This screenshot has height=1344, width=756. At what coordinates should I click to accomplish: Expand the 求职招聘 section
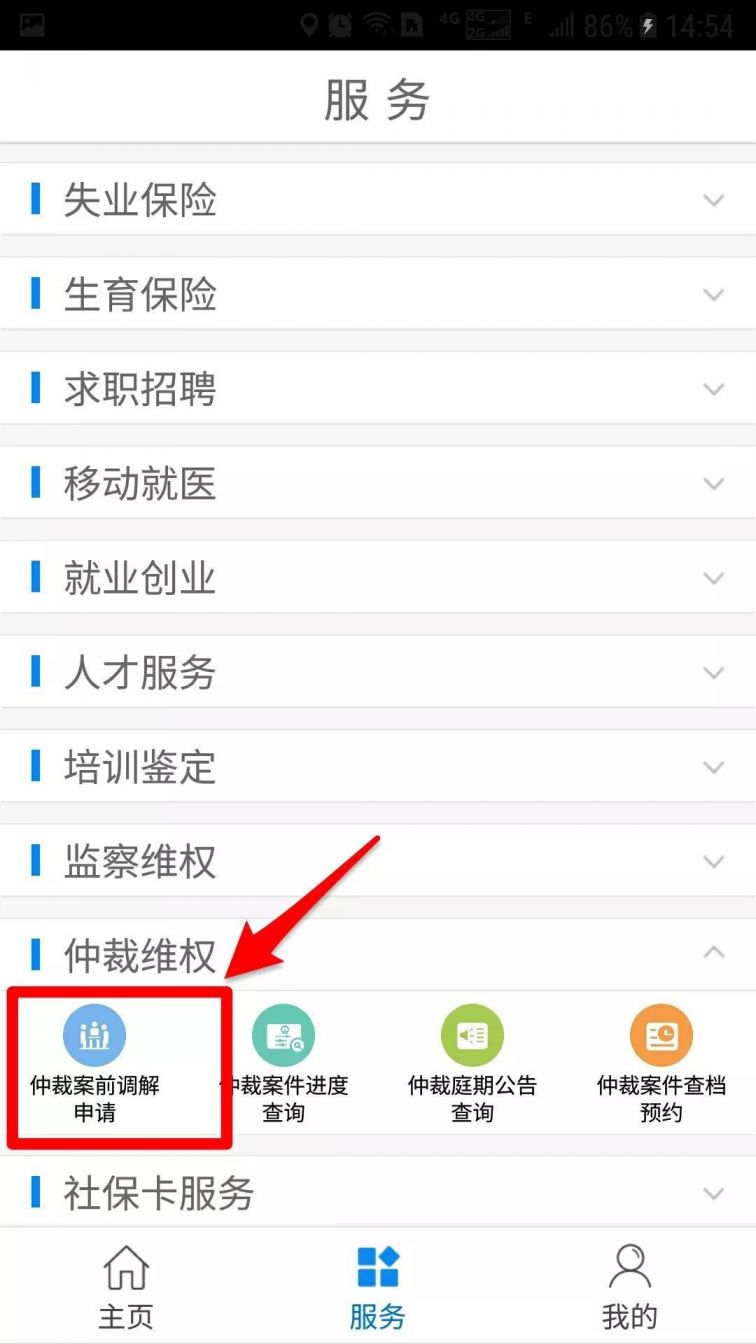point(378,389)
